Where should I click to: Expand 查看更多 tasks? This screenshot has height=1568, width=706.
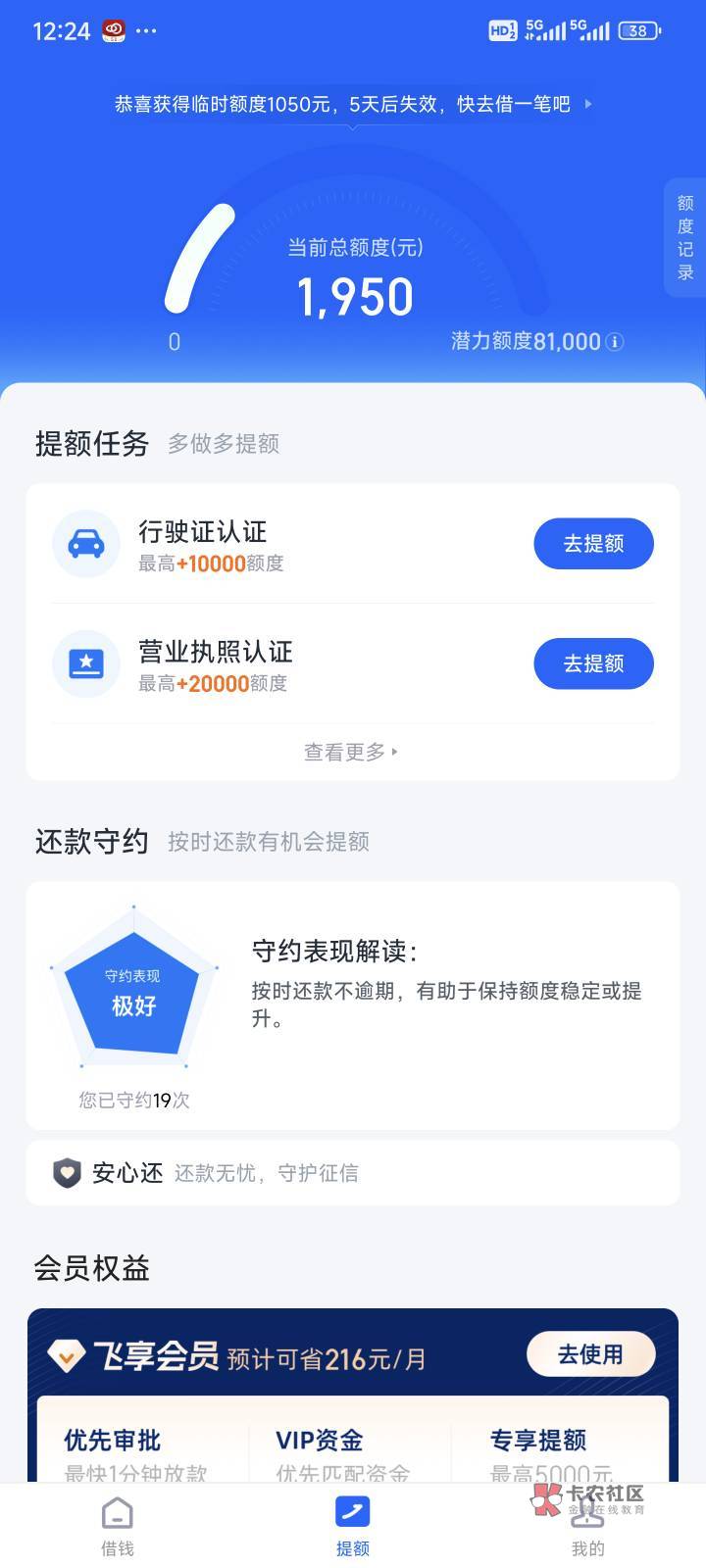(x=351, y=752)
